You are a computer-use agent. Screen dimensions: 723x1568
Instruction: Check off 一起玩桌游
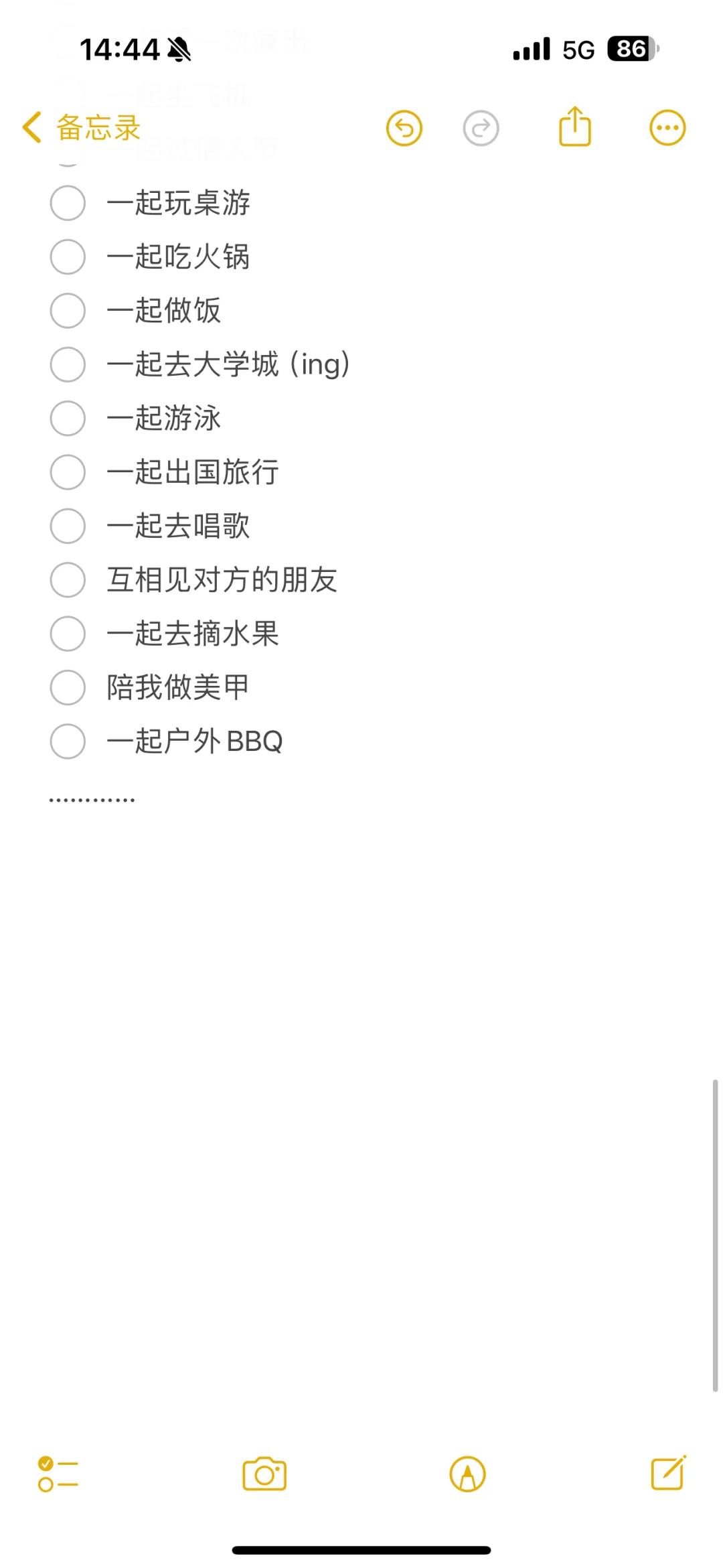pyautogui.click(x=68, y=203)
